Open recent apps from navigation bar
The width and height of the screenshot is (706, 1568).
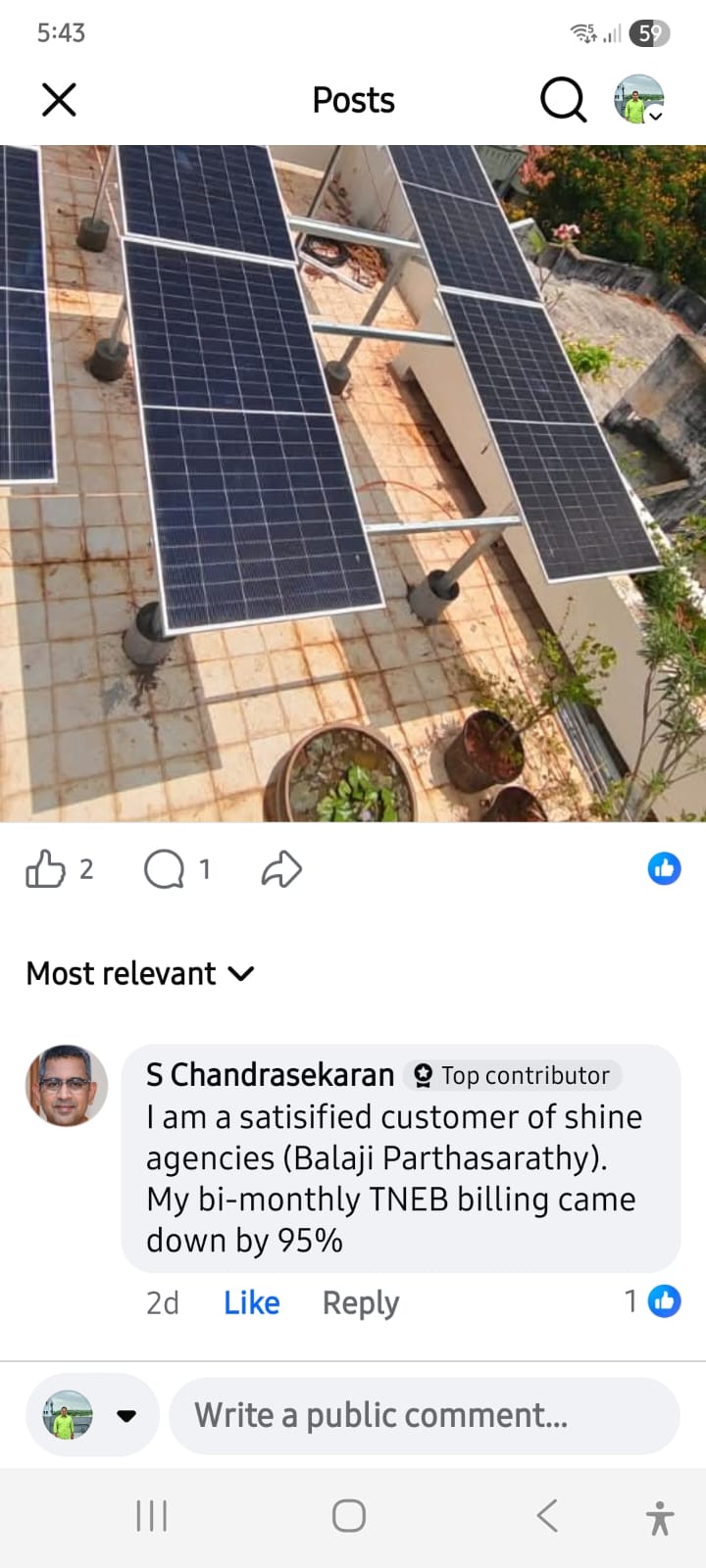pos(152,1515)
